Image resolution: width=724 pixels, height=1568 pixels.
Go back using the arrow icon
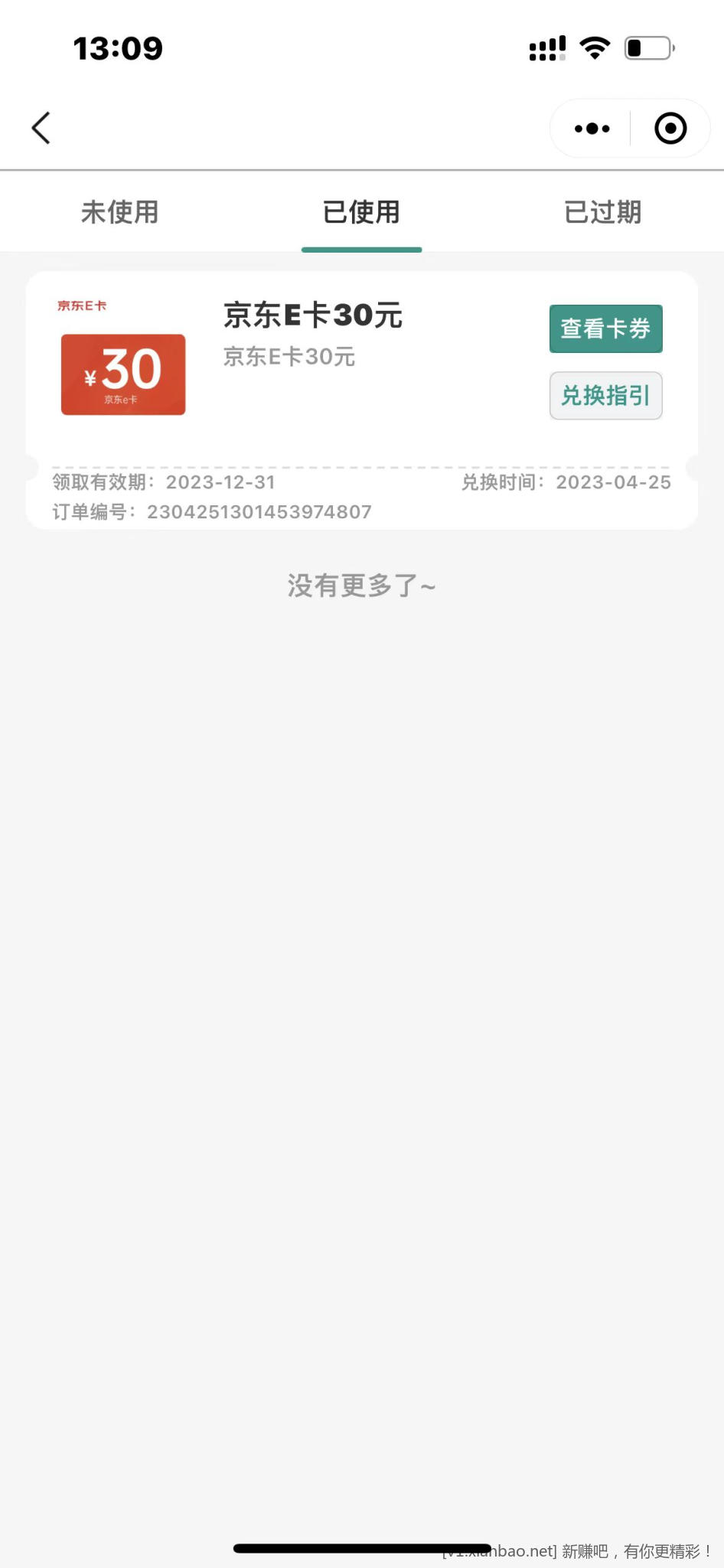pyautogui.click(x=41, y=128)
